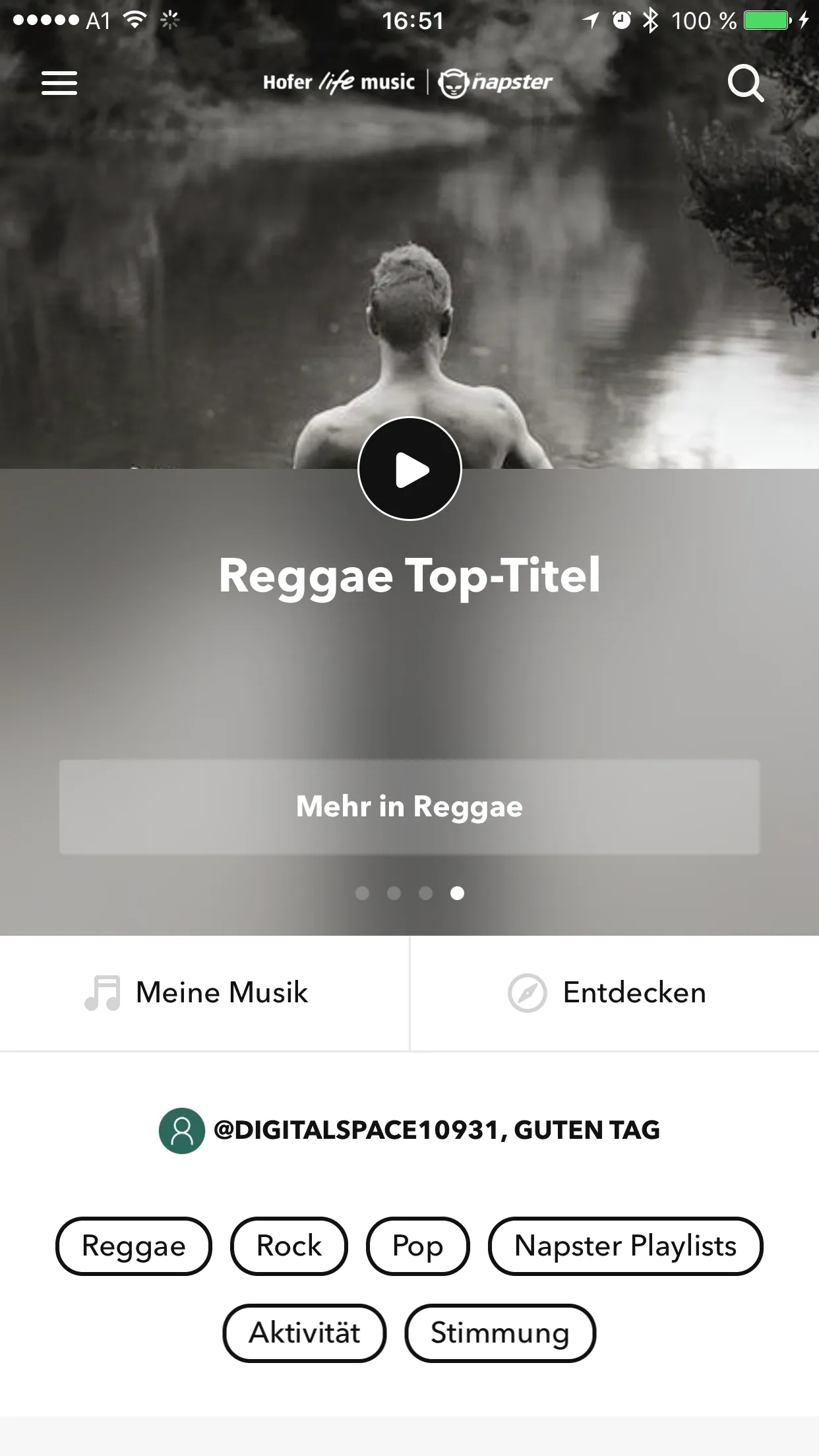The image size is (819, 1456).
Task: Play Reggae Top-Titel
Action: tap(409, 469)
